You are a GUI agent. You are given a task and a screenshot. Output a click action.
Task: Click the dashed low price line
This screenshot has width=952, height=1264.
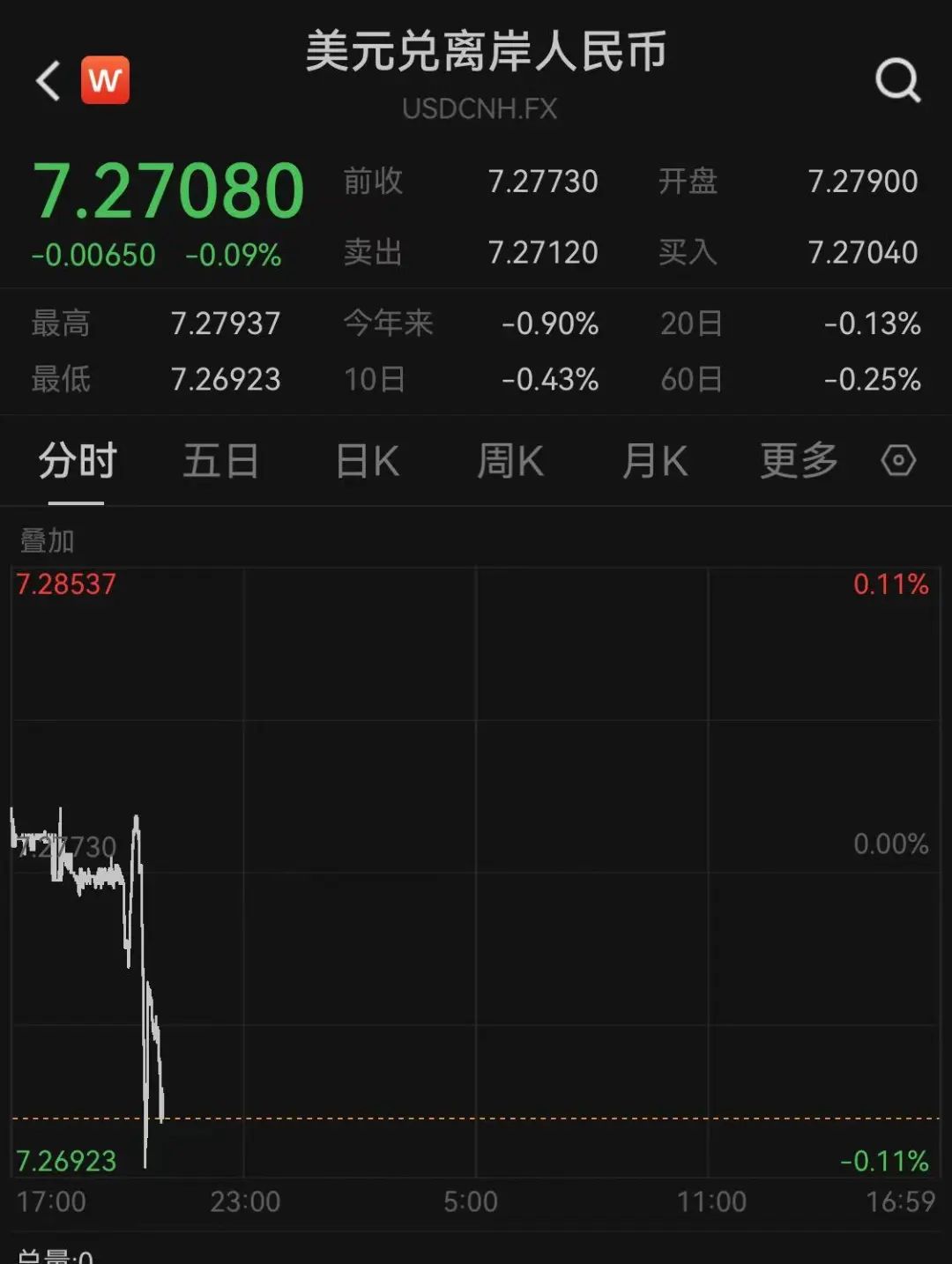(476, 1118)
